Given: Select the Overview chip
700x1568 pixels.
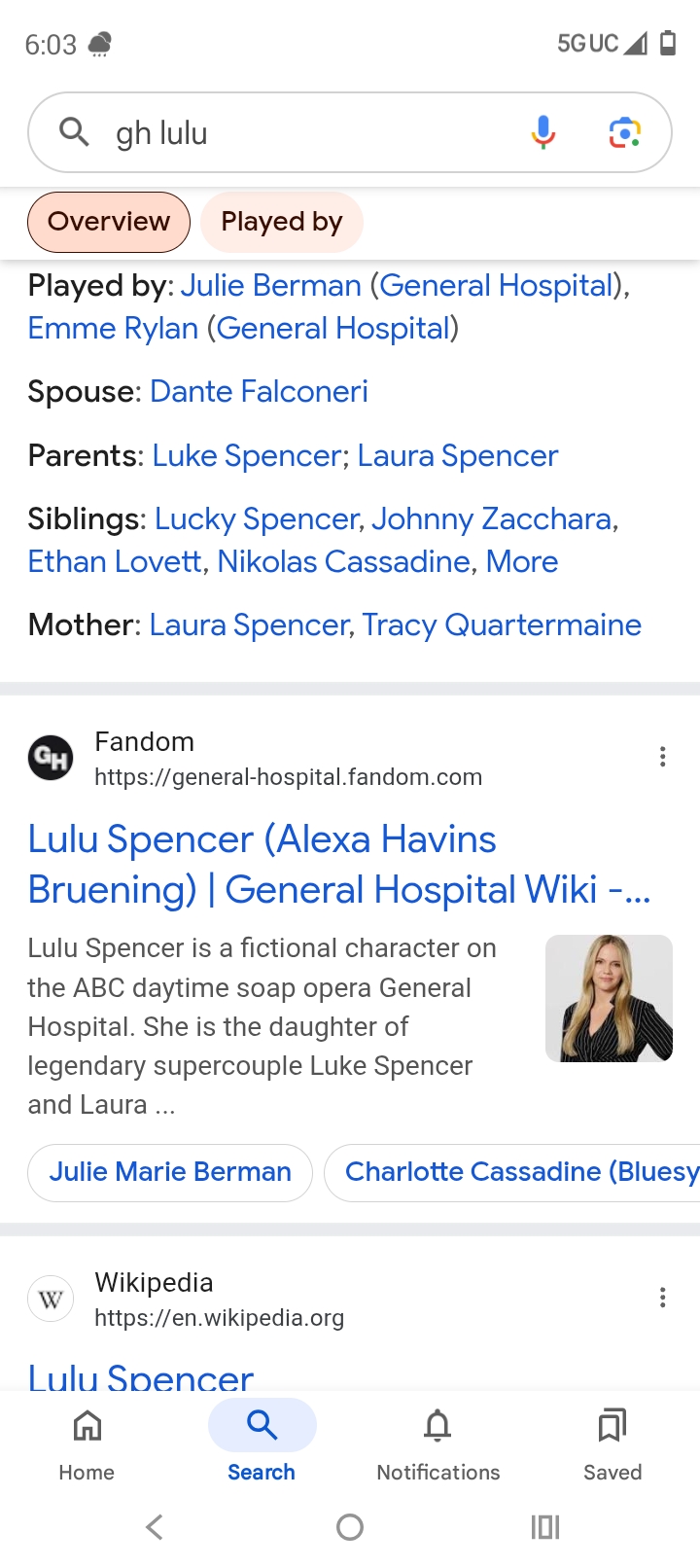Looking at the screenshot, I should tap(109, 222).
